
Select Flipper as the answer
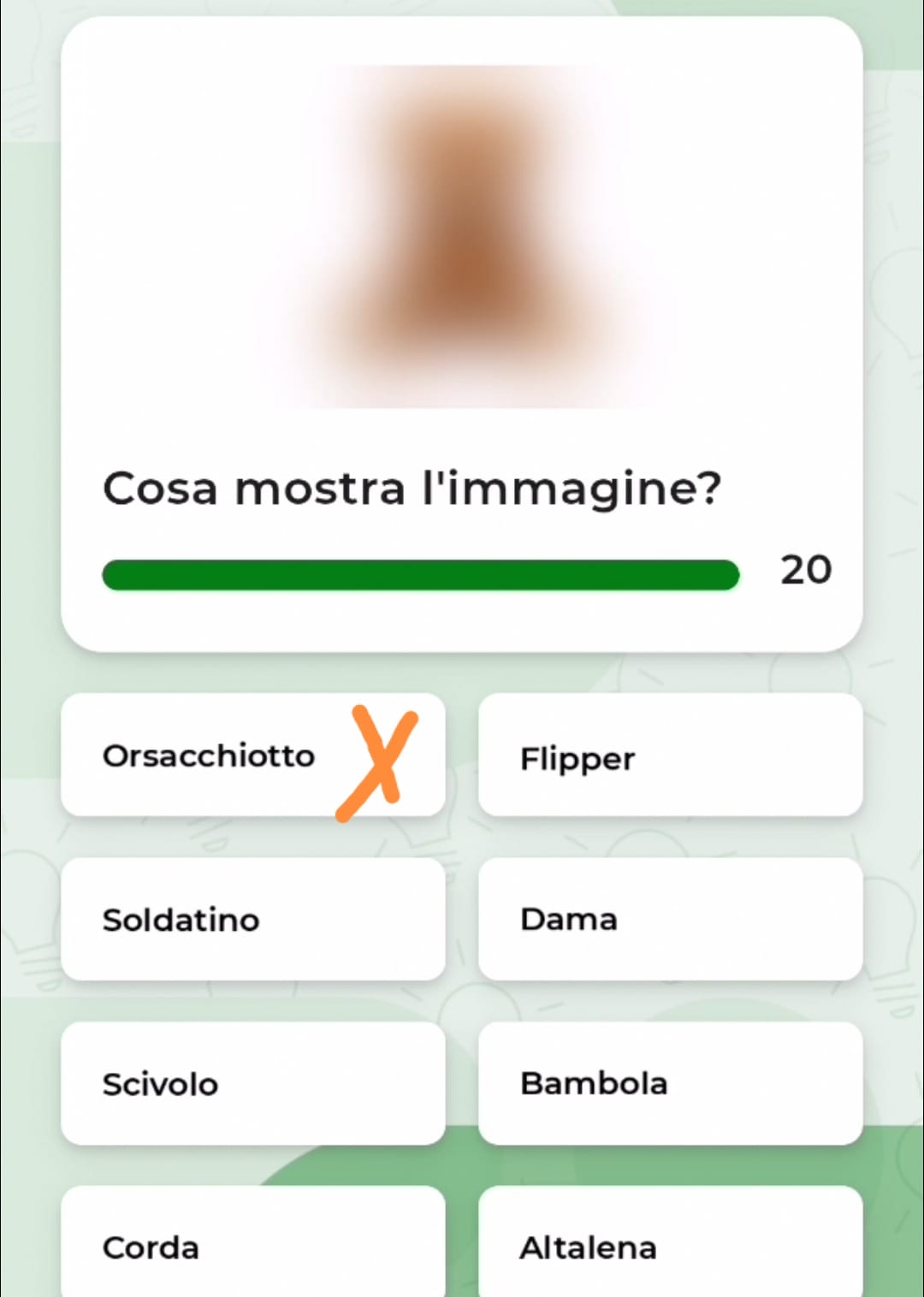(670, 755)
